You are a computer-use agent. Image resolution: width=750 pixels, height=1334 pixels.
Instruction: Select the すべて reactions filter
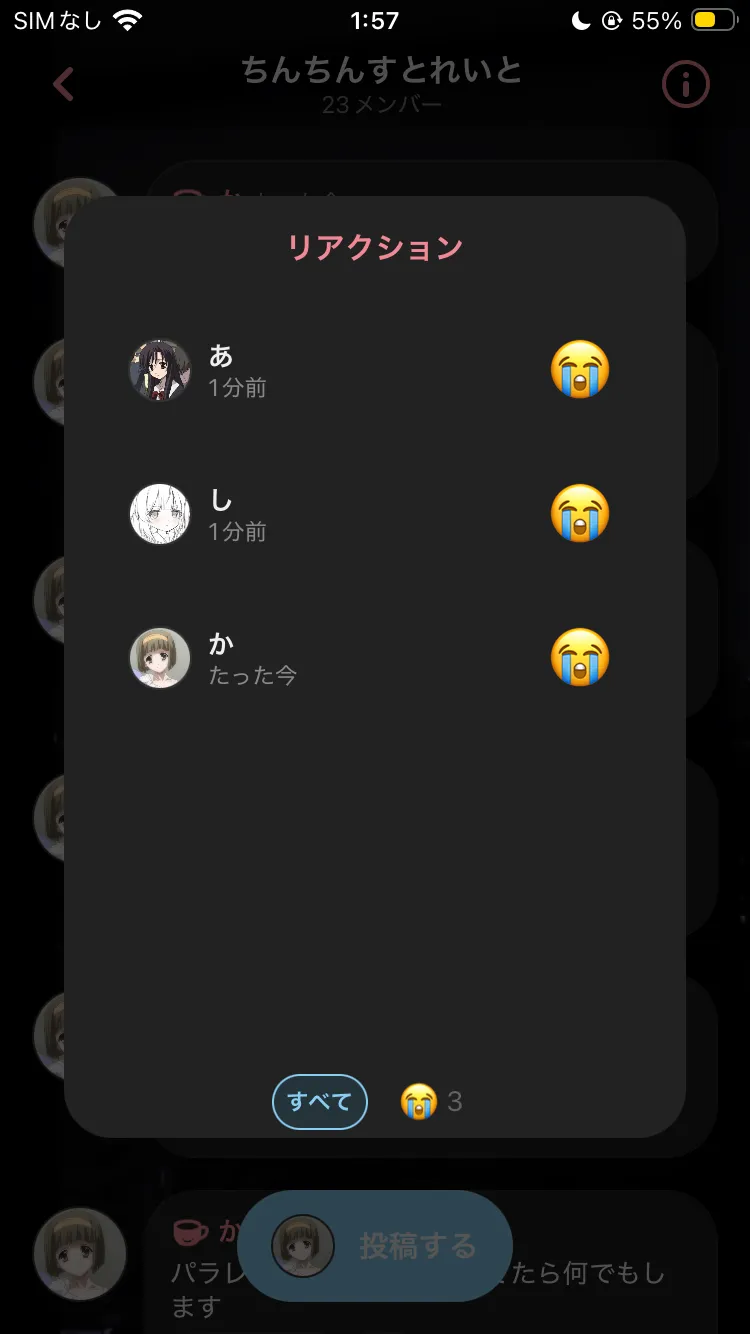click(x=320, y=1102)
